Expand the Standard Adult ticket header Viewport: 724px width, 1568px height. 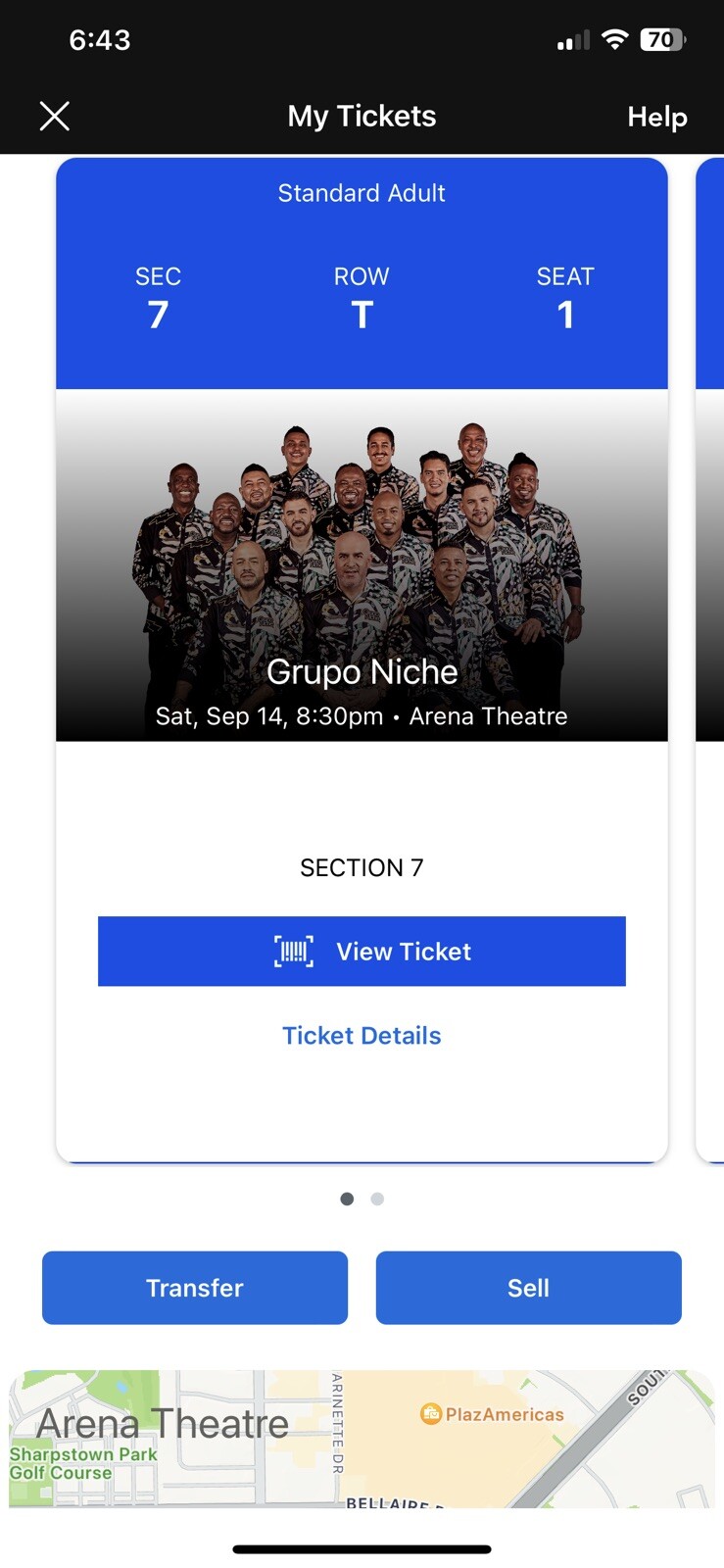(x=362, y=193)
